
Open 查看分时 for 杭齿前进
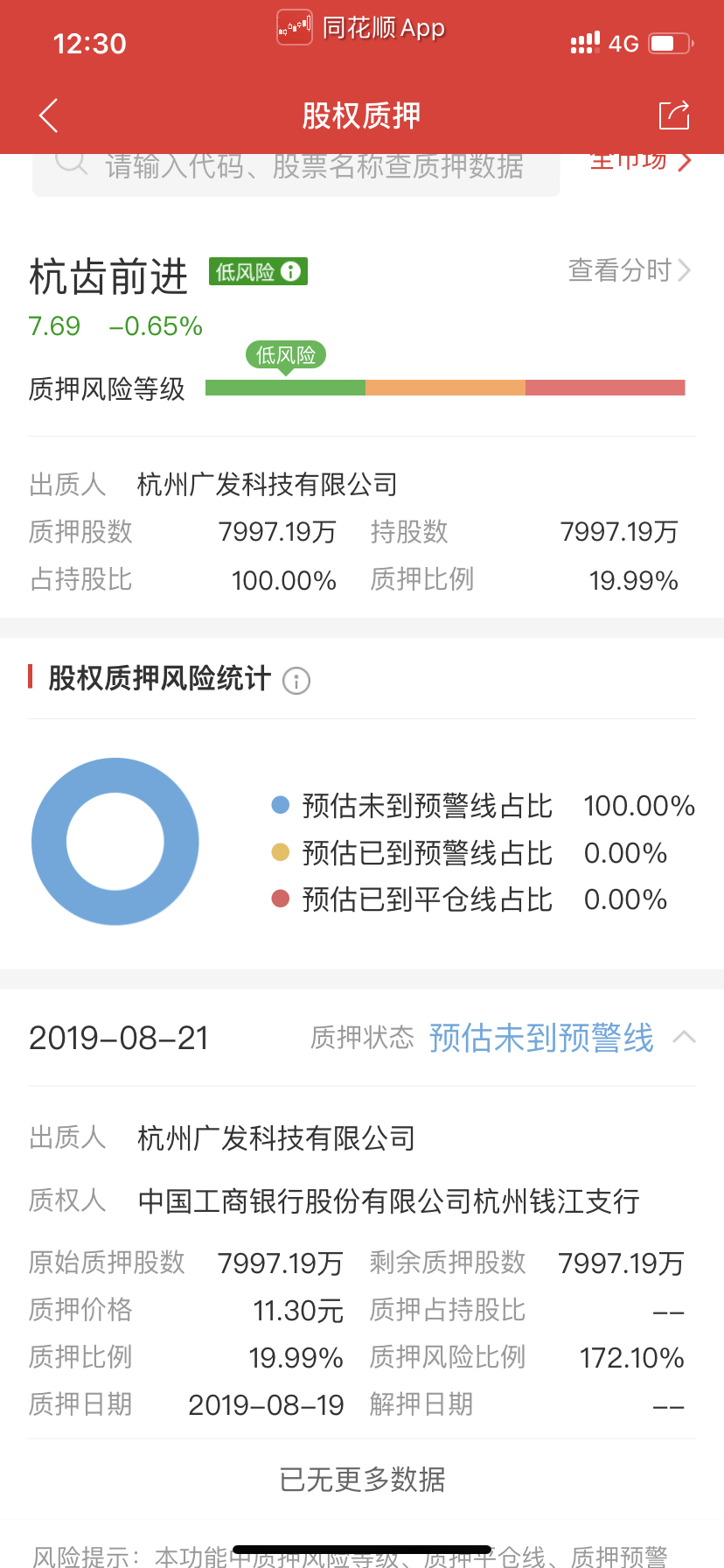629,270
